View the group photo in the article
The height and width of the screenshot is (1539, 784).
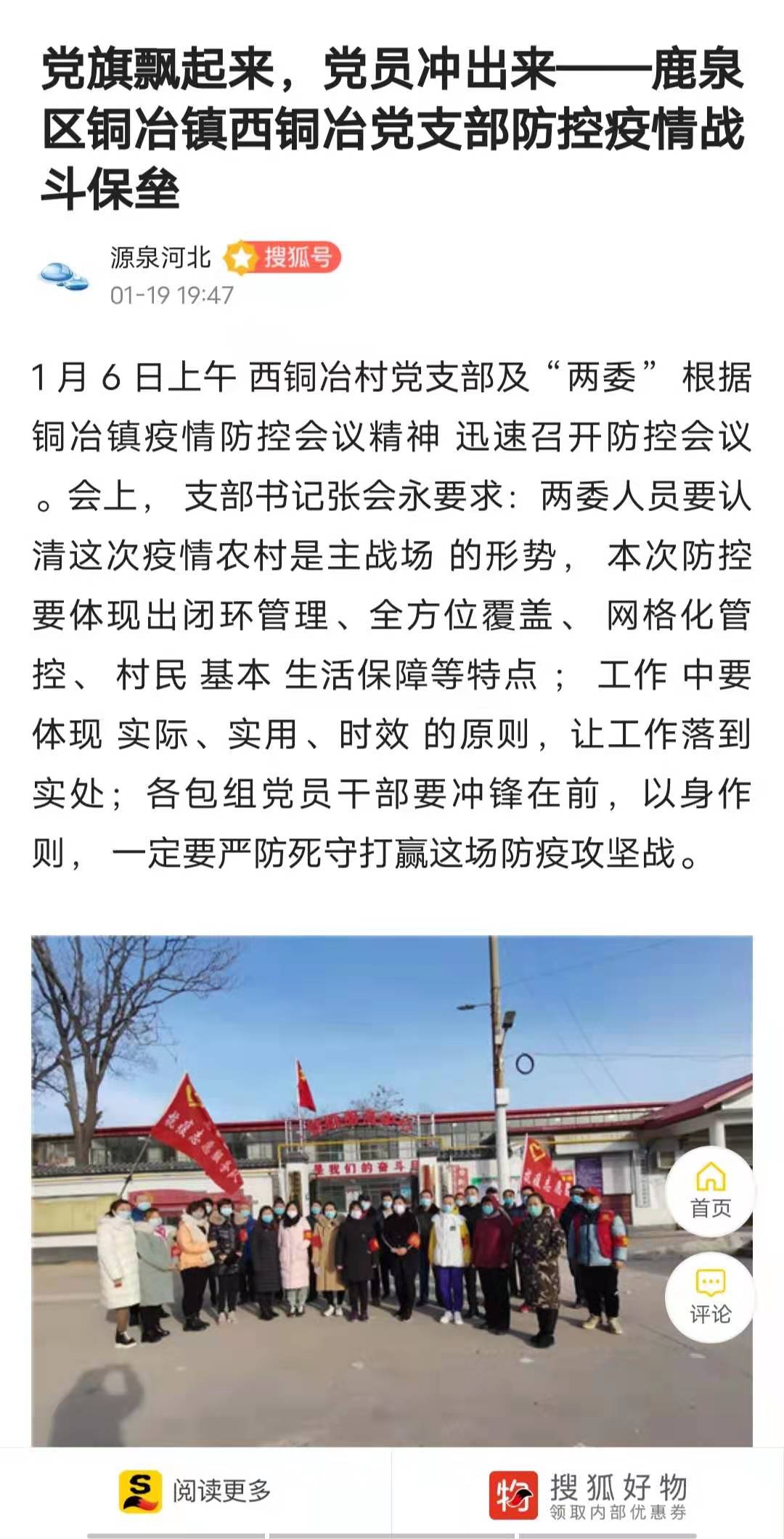348,1191
